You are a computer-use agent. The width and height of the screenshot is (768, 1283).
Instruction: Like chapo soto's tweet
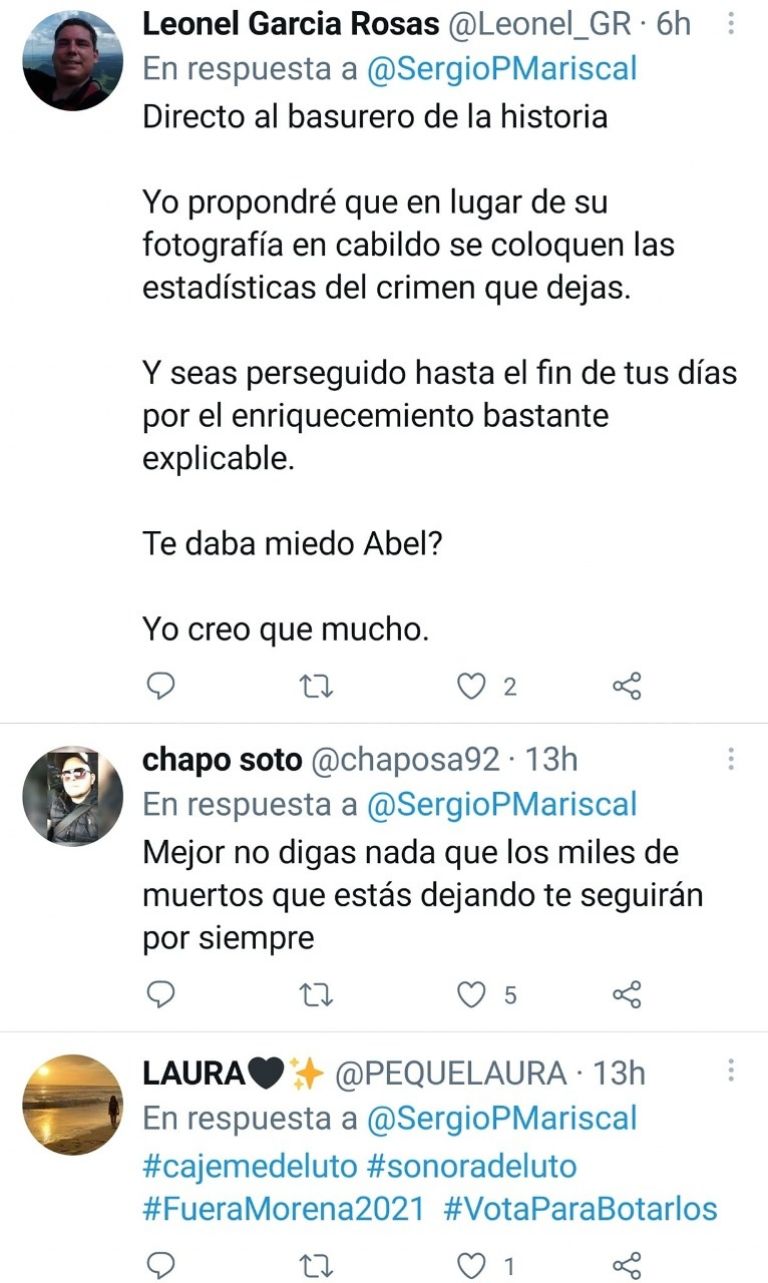pos(471,995)
